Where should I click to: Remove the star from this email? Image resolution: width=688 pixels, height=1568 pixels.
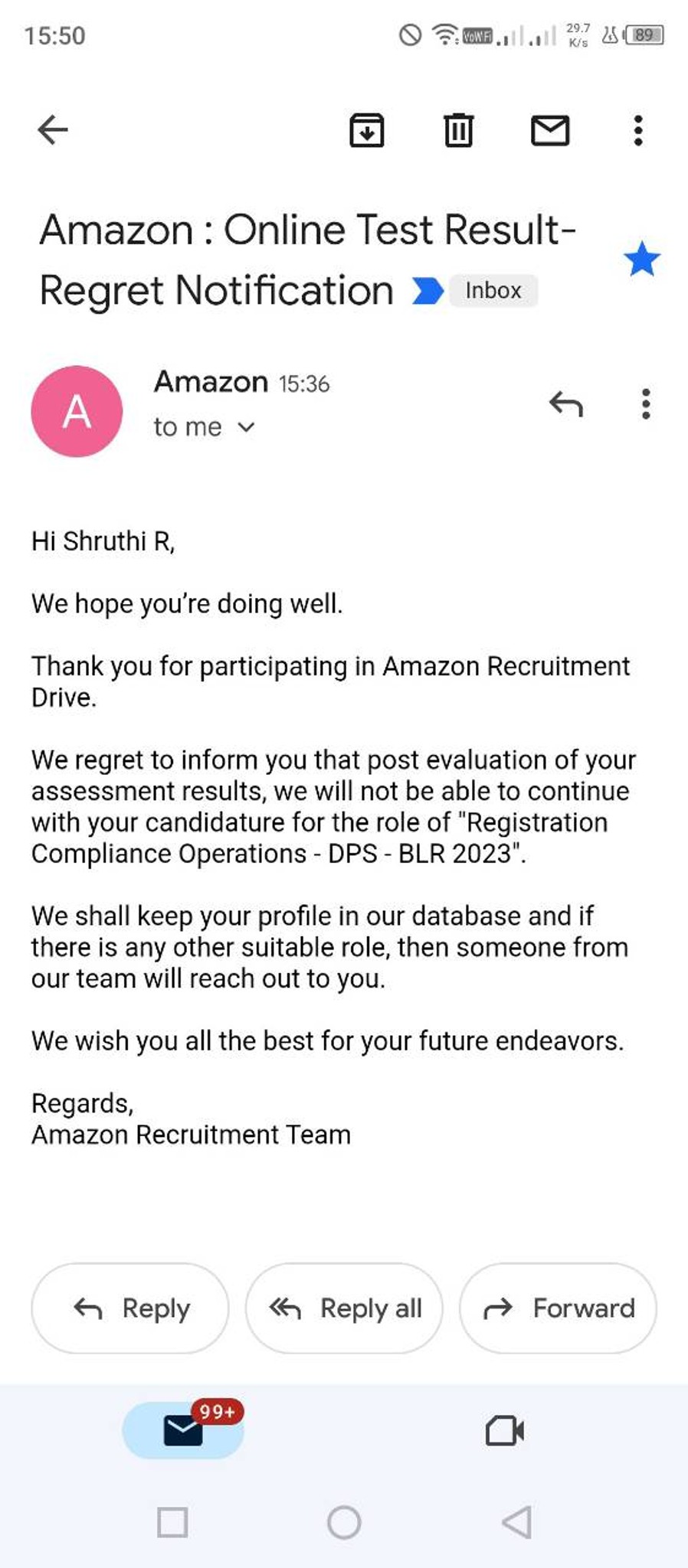pos(641,259)
